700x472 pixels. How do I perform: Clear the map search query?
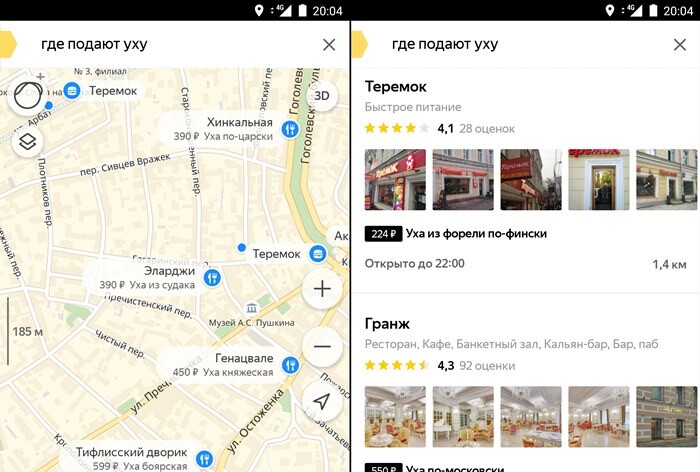coord(329,44)
